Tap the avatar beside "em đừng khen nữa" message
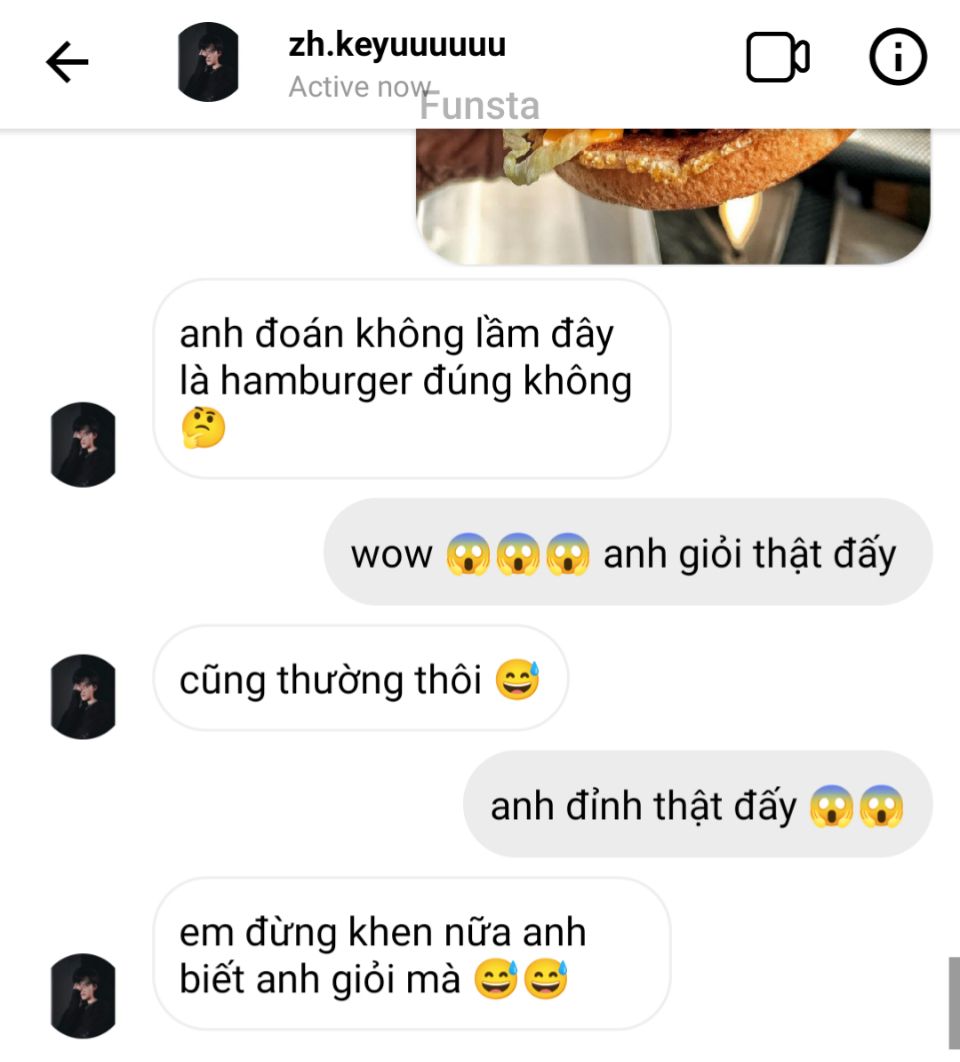Image resolution: width=960 pixels, height=1062 pixels. click(x=83, y=995)
